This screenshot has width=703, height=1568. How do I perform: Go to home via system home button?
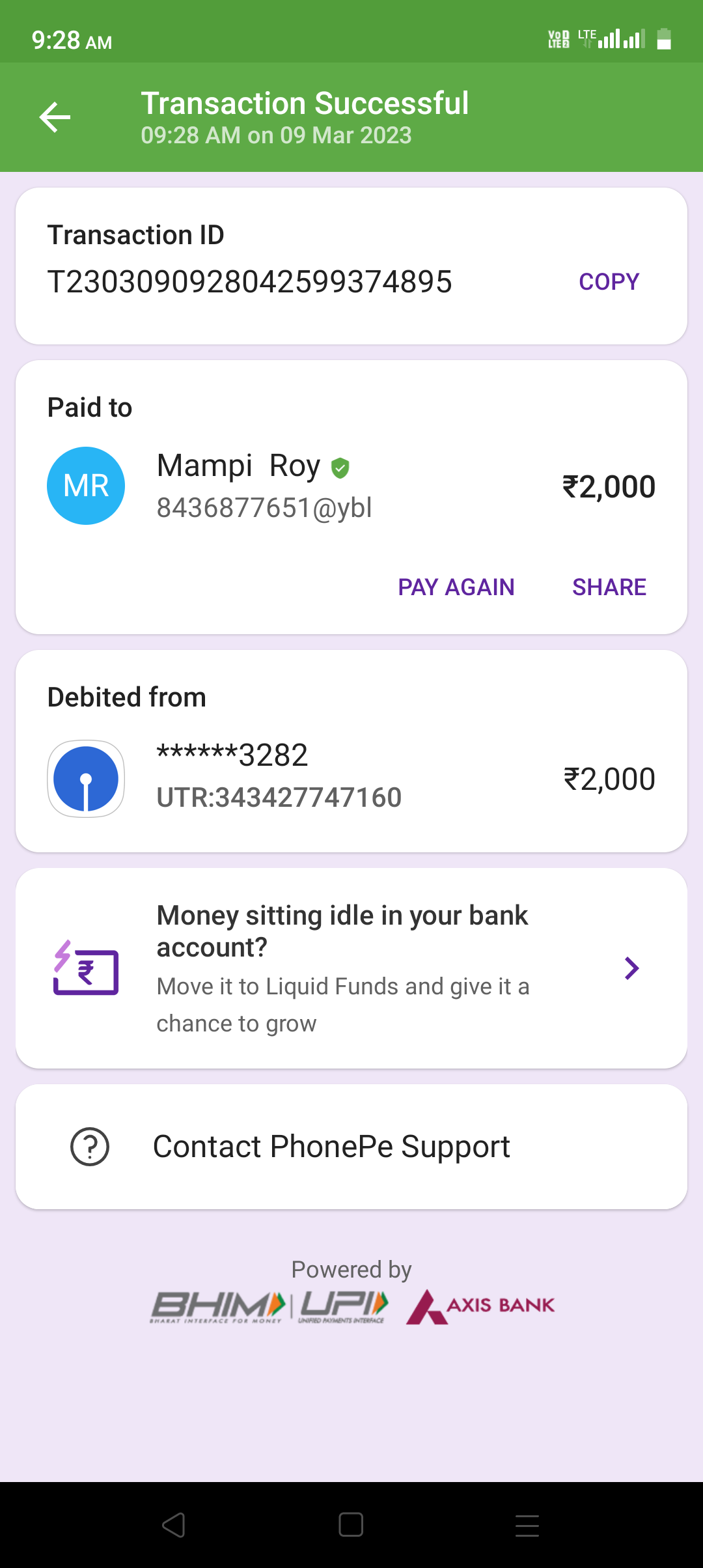tap(351, 1525)
